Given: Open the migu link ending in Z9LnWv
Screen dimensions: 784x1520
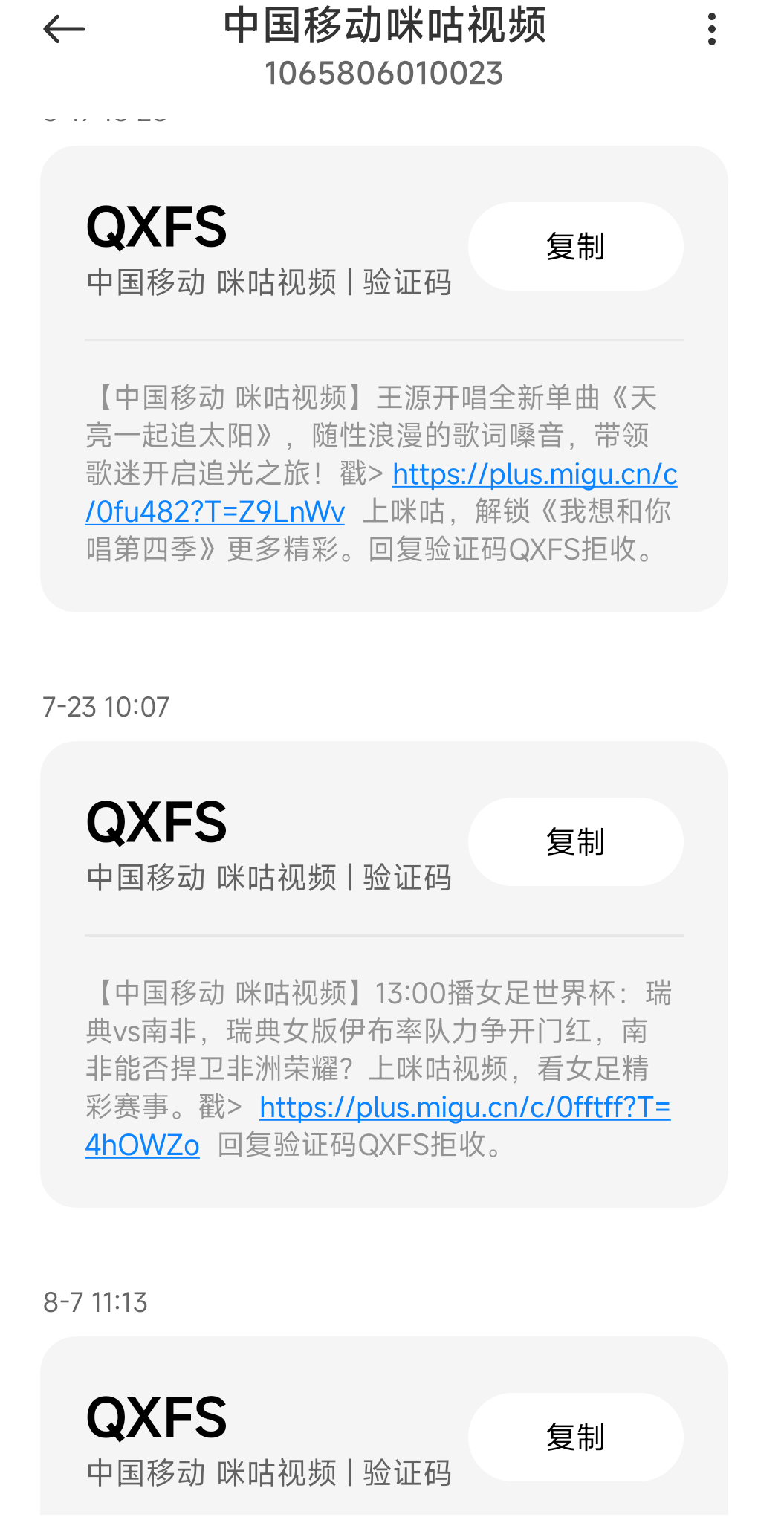Looking at the screenshot, I should [534, 475].
